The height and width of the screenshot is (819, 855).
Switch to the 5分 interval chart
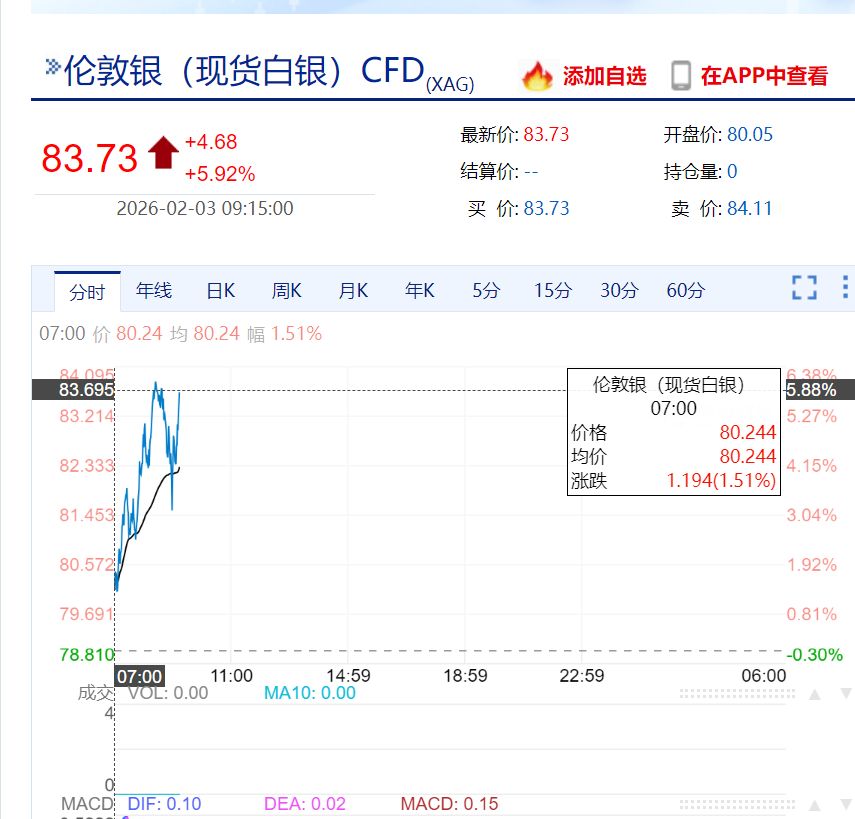(486, 291)
